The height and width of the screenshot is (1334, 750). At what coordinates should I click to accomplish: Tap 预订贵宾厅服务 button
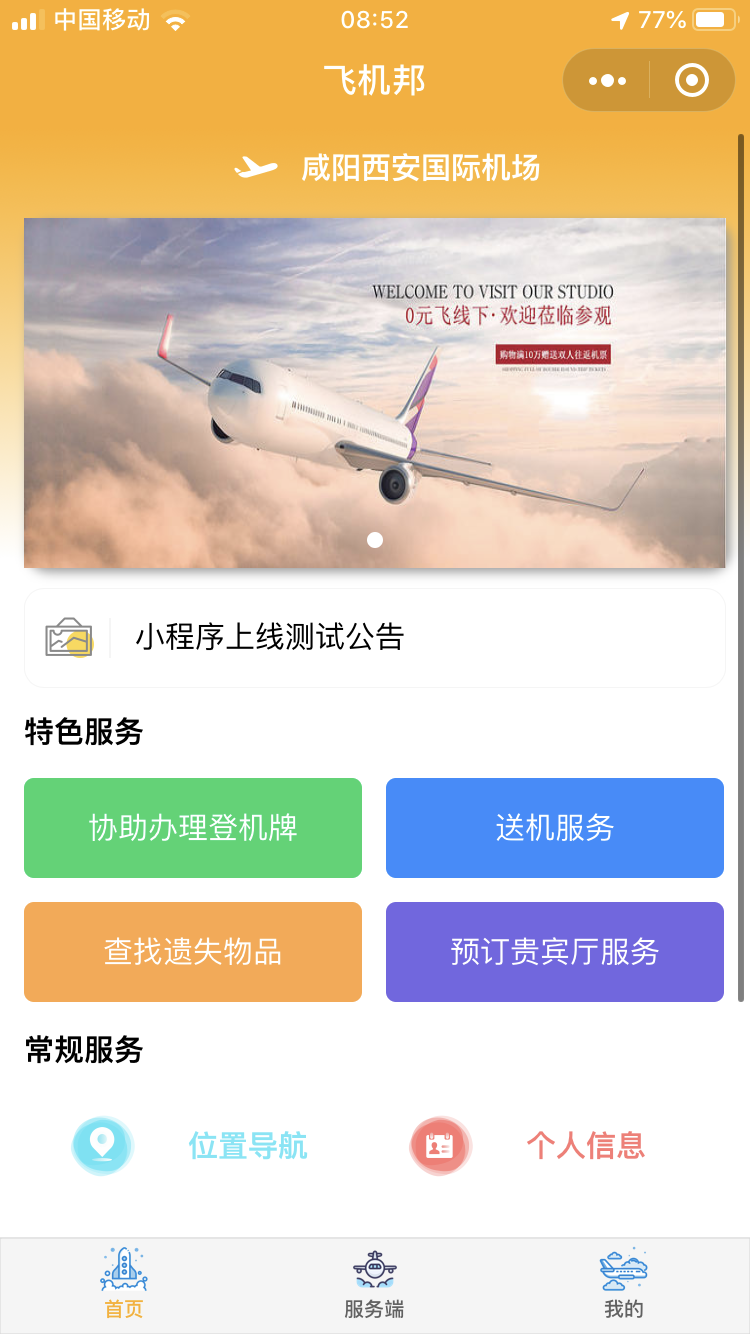pos(555,952)
